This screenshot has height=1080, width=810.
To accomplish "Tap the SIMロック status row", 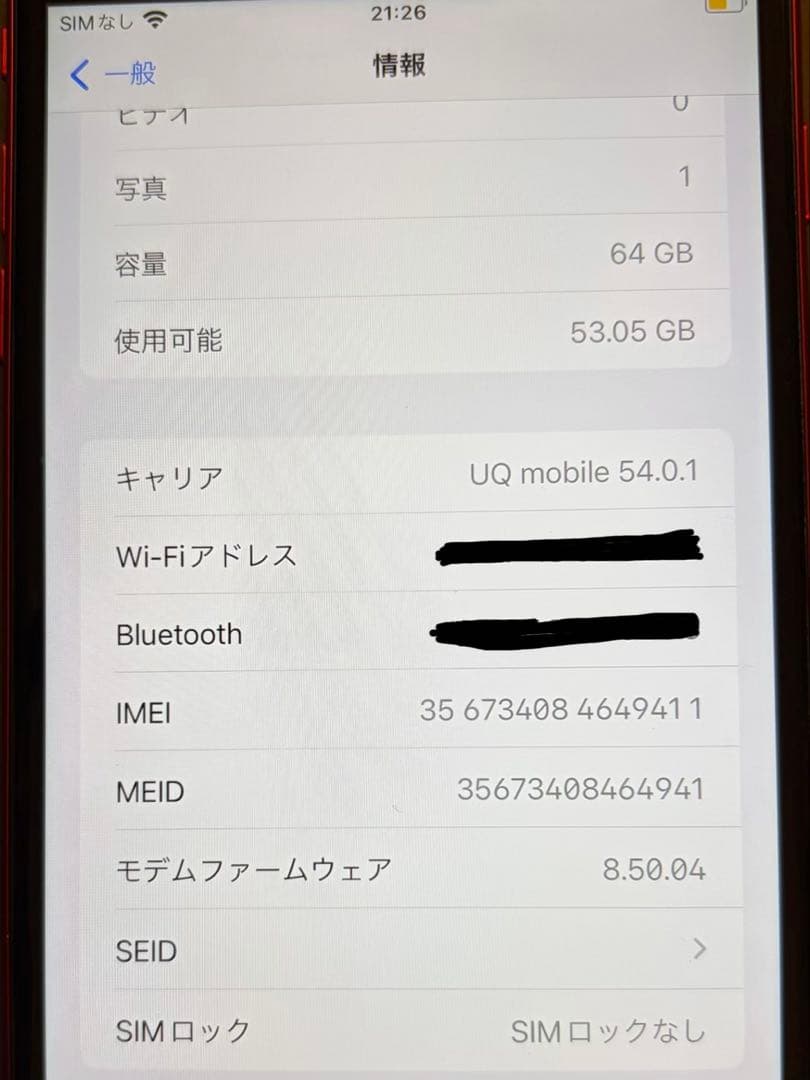I will 400,1028.
